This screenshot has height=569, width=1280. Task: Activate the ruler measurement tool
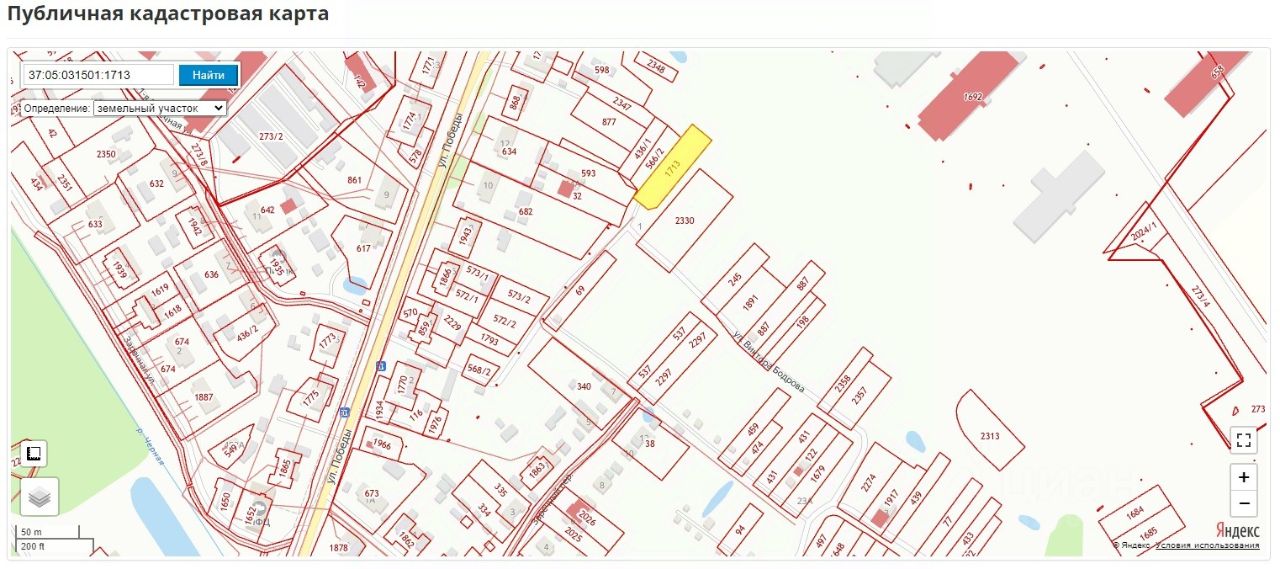[x=33, y=453]
